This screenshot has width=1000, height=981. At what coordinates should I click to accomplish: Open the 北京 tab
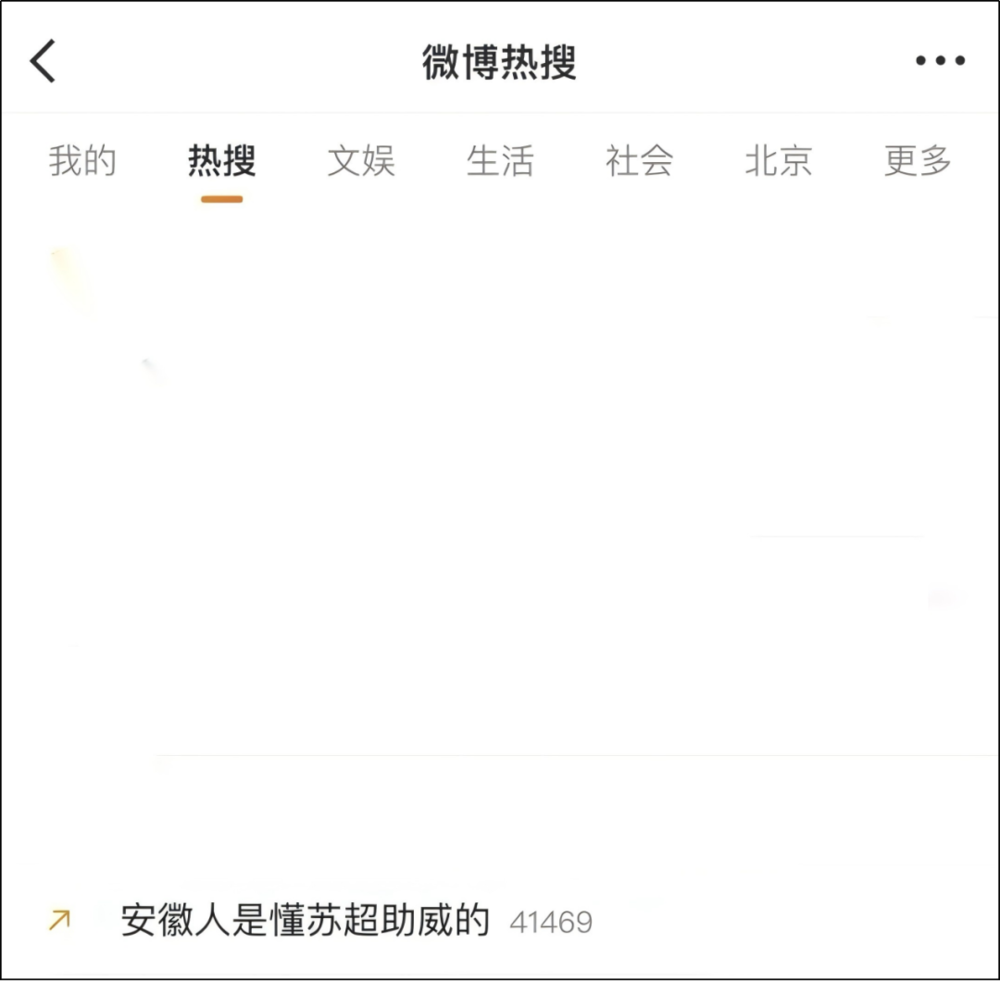click(x=778, y=160)
